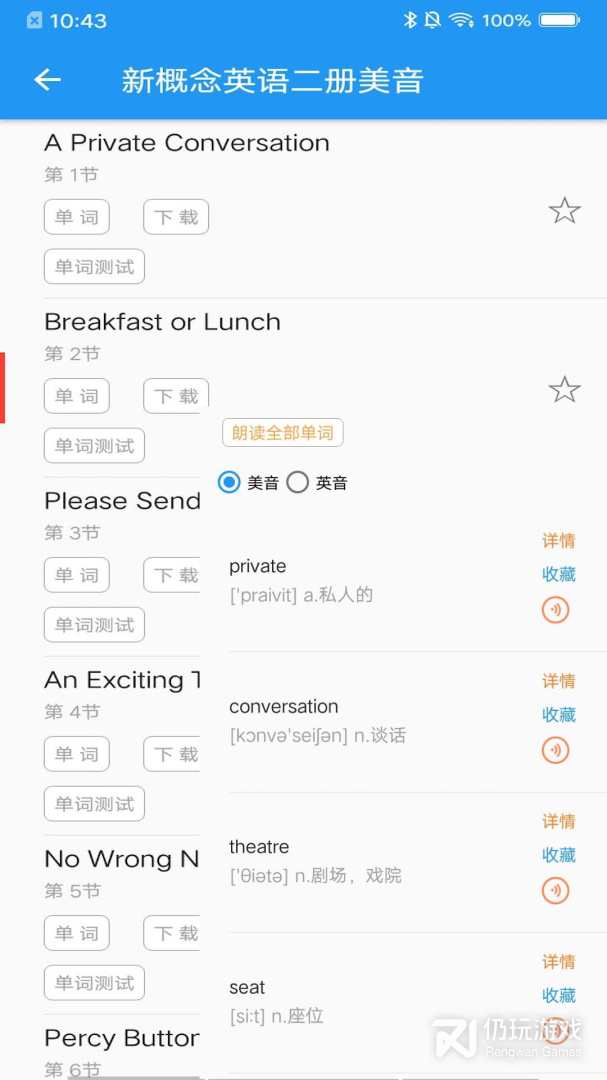Play pronunciation of the word private

pos(556,609)
